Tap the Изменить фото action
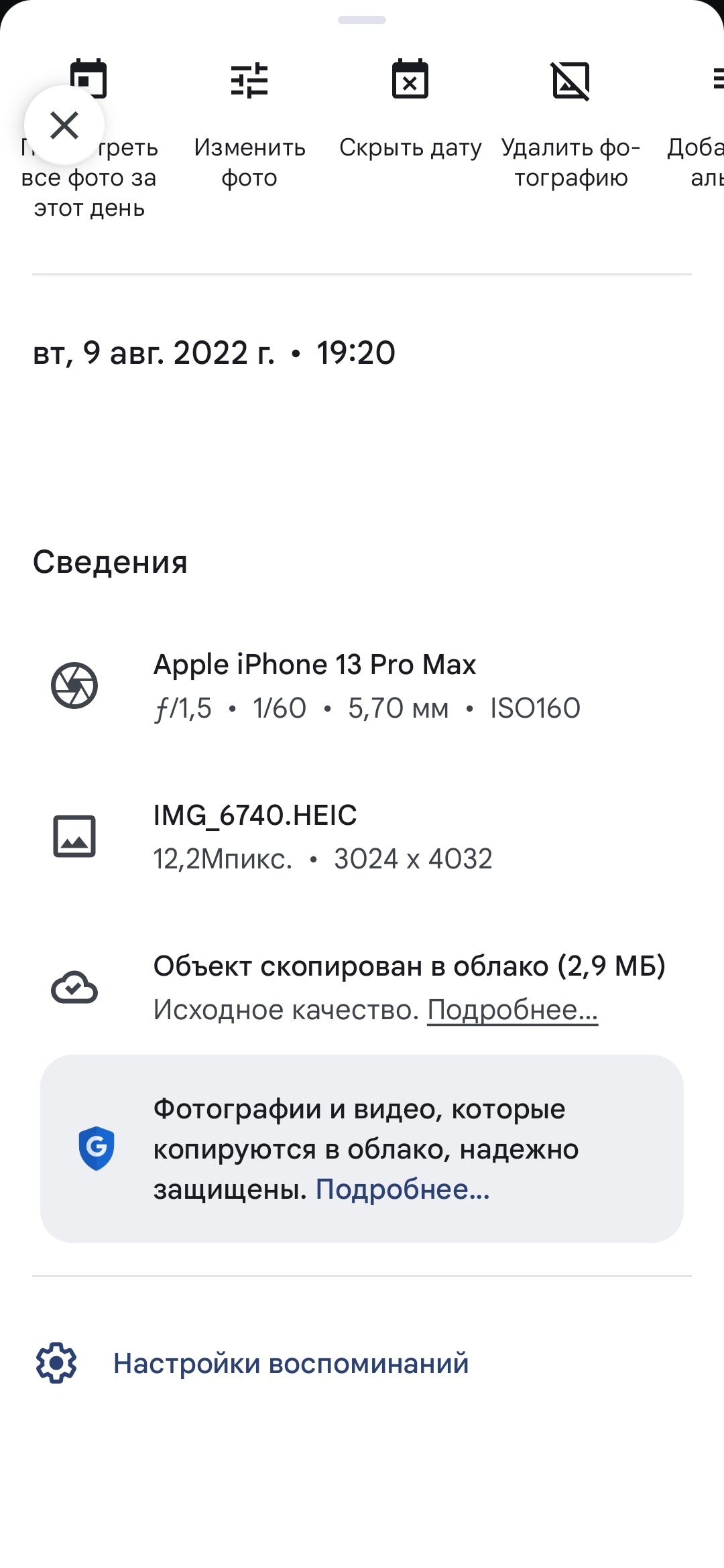This screenshot has height=1568, width=724. click(x=249, y=125)
